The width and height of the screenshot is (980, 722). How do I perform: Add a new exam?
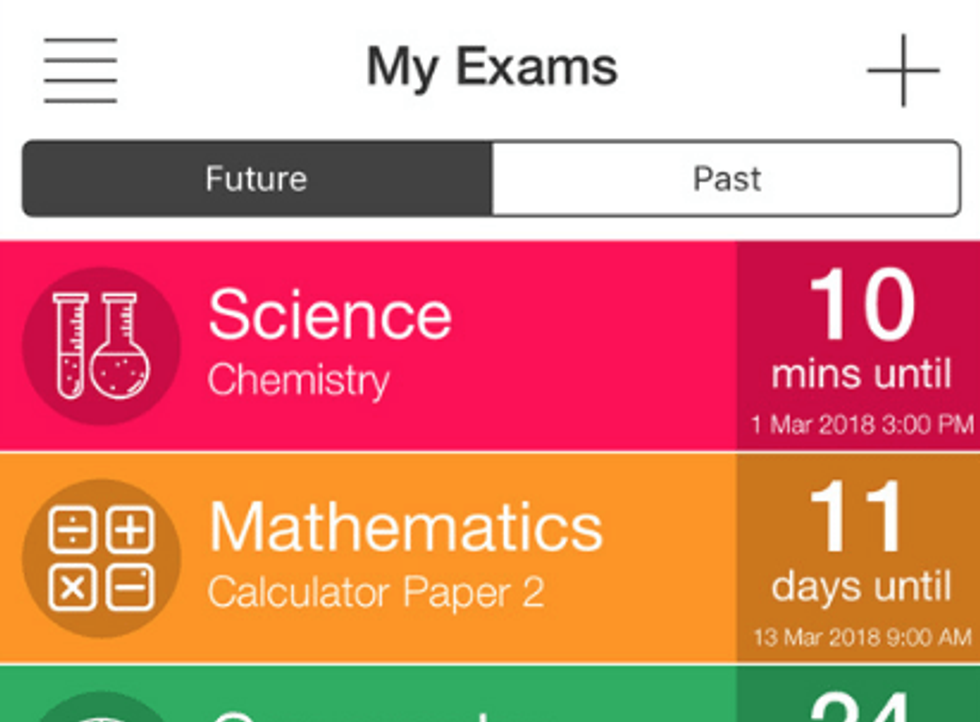click(x=902, y=70)
